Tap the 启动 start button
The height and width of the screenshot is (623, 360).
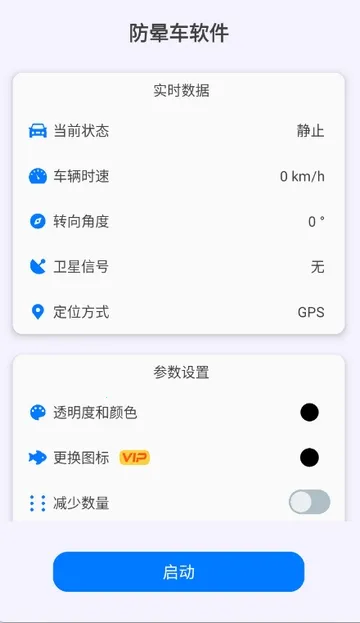[x=178, y=571]
